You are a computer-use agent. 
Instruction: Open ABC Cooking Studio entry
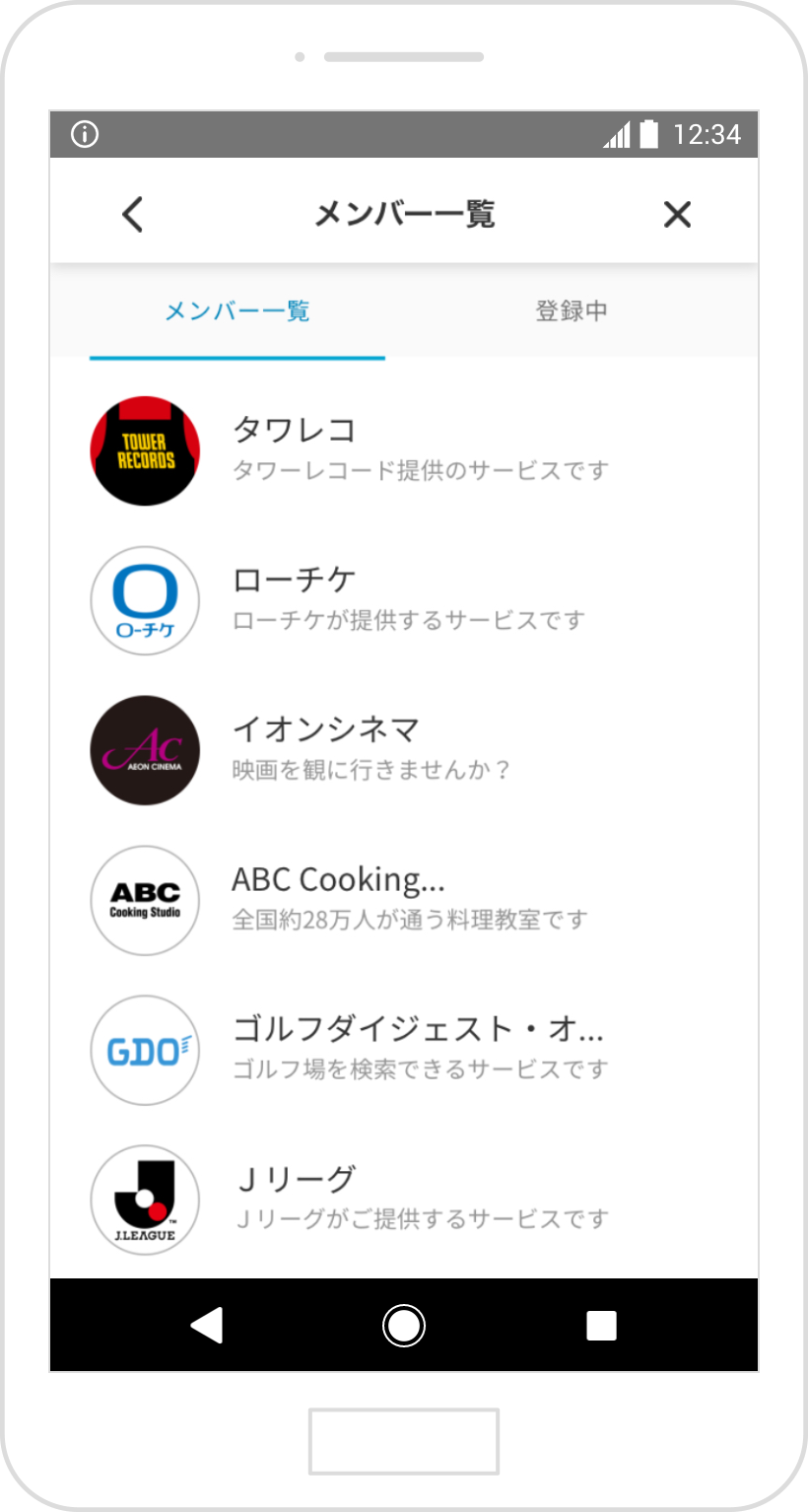[404, 901]
